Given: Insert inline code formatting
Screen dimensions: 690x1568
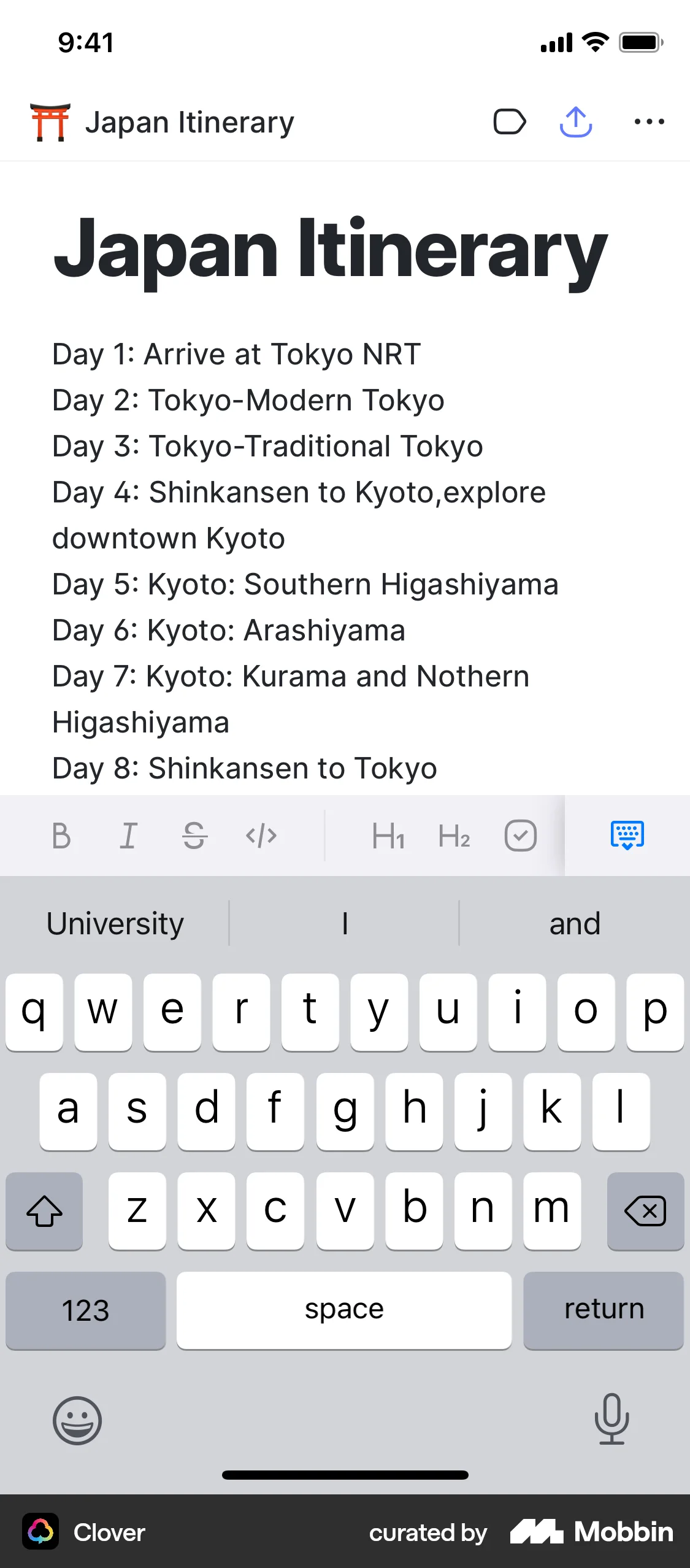Looking at the screenshot, I should coord(261,836).
